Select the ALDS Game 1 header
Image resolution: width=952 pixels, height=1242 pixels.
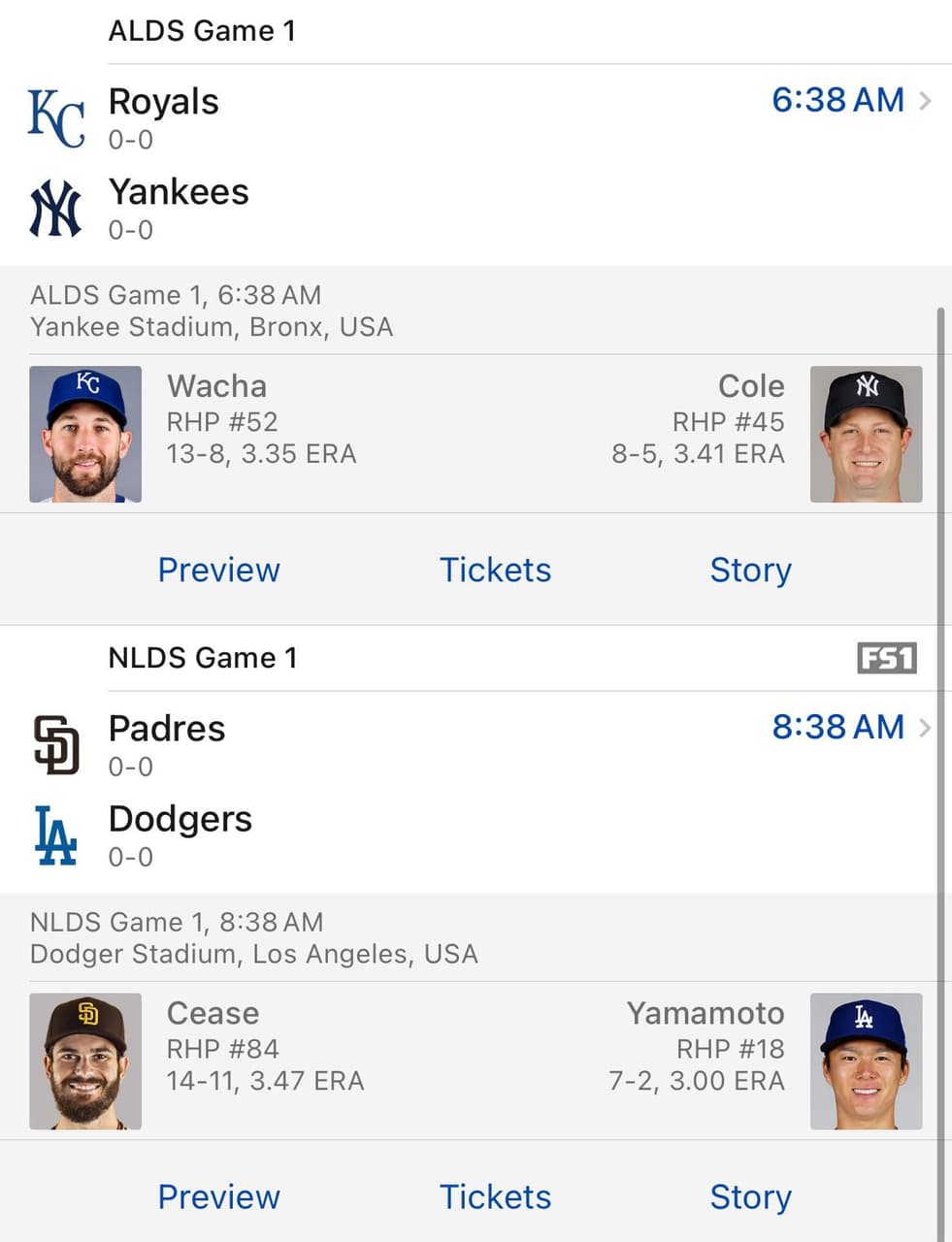coord(202,30)
